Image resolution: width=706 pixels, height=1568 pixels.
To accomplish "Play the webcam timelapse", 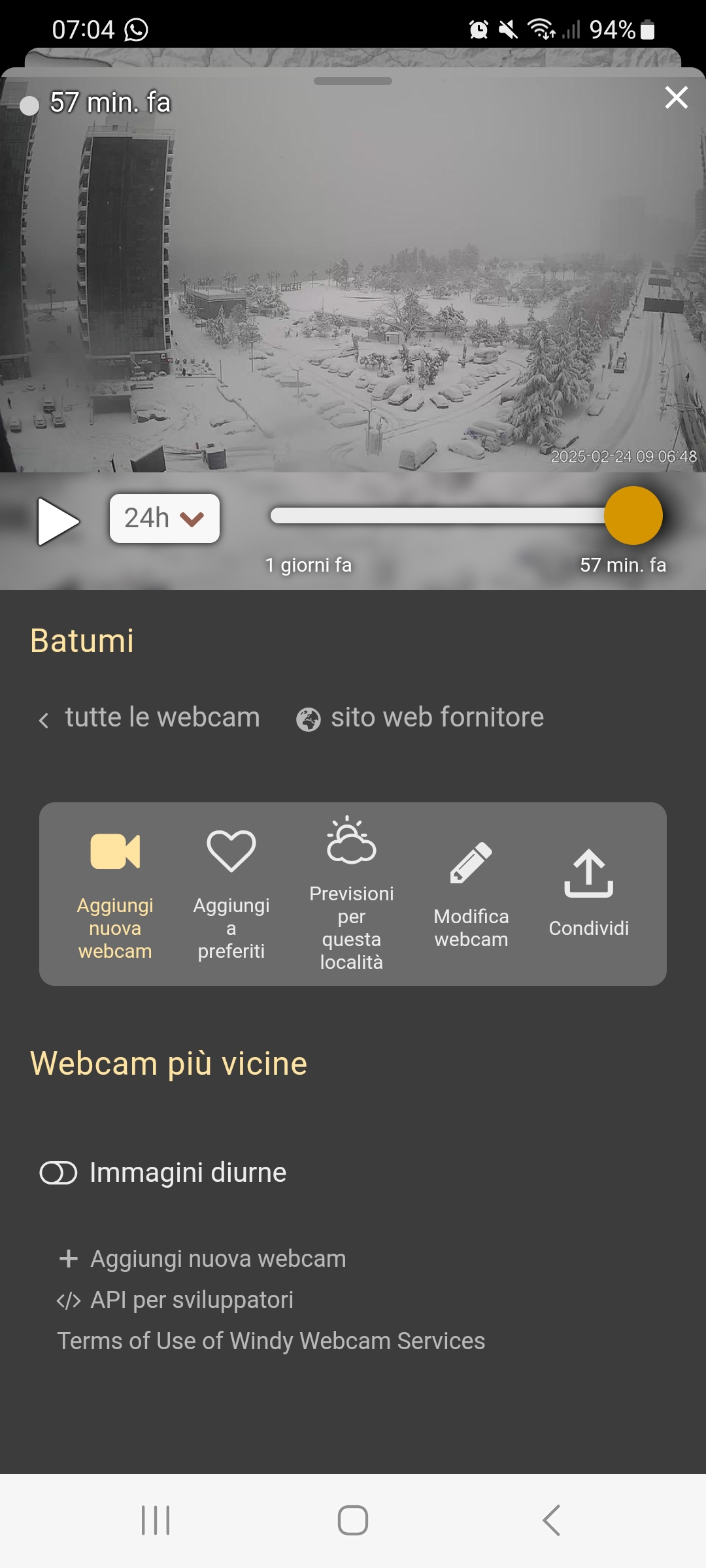I will pos(58,521).
